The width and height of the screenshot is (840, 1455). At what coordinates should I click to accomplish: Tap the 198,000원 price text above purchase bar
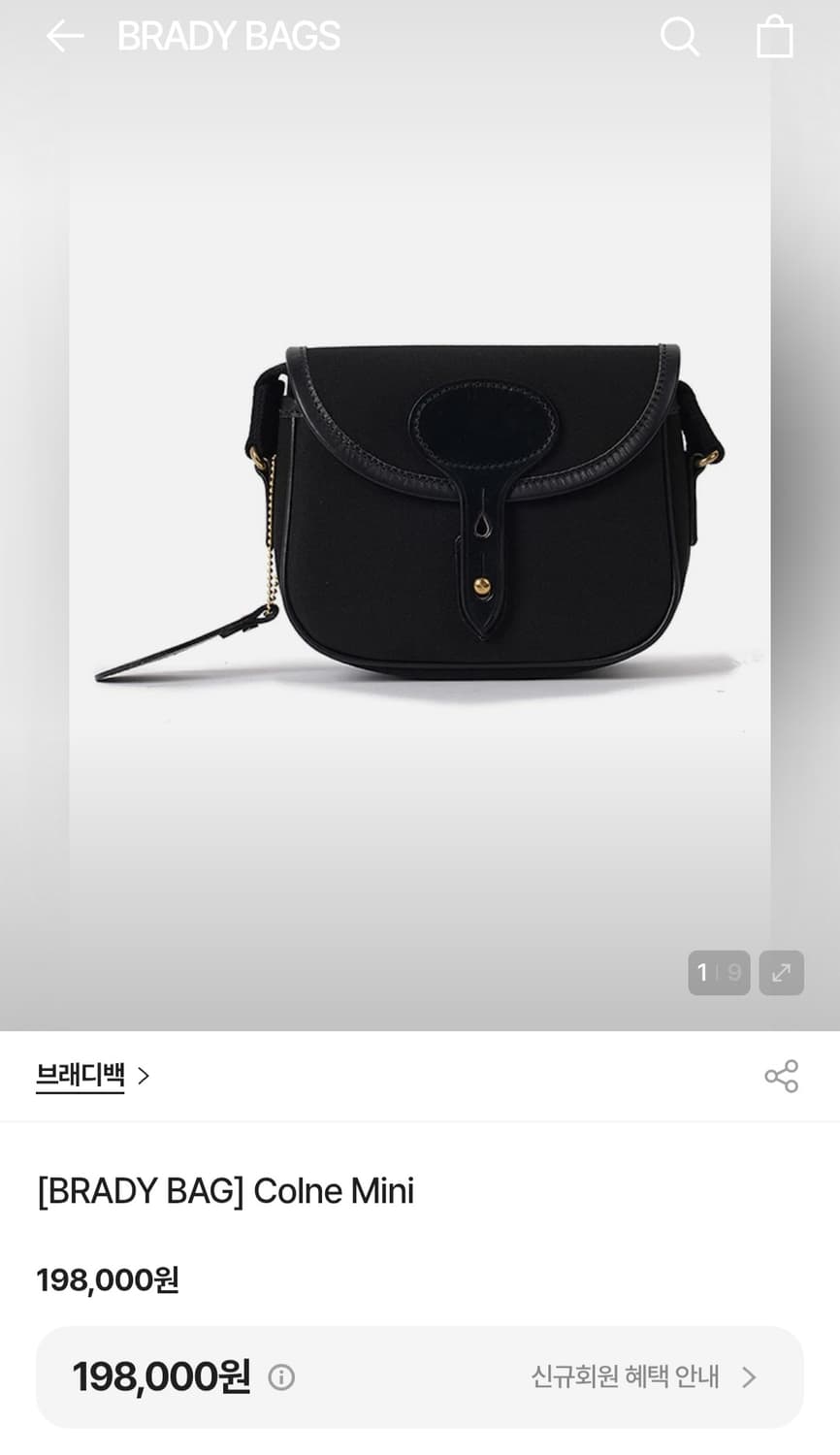point(107,1280)
